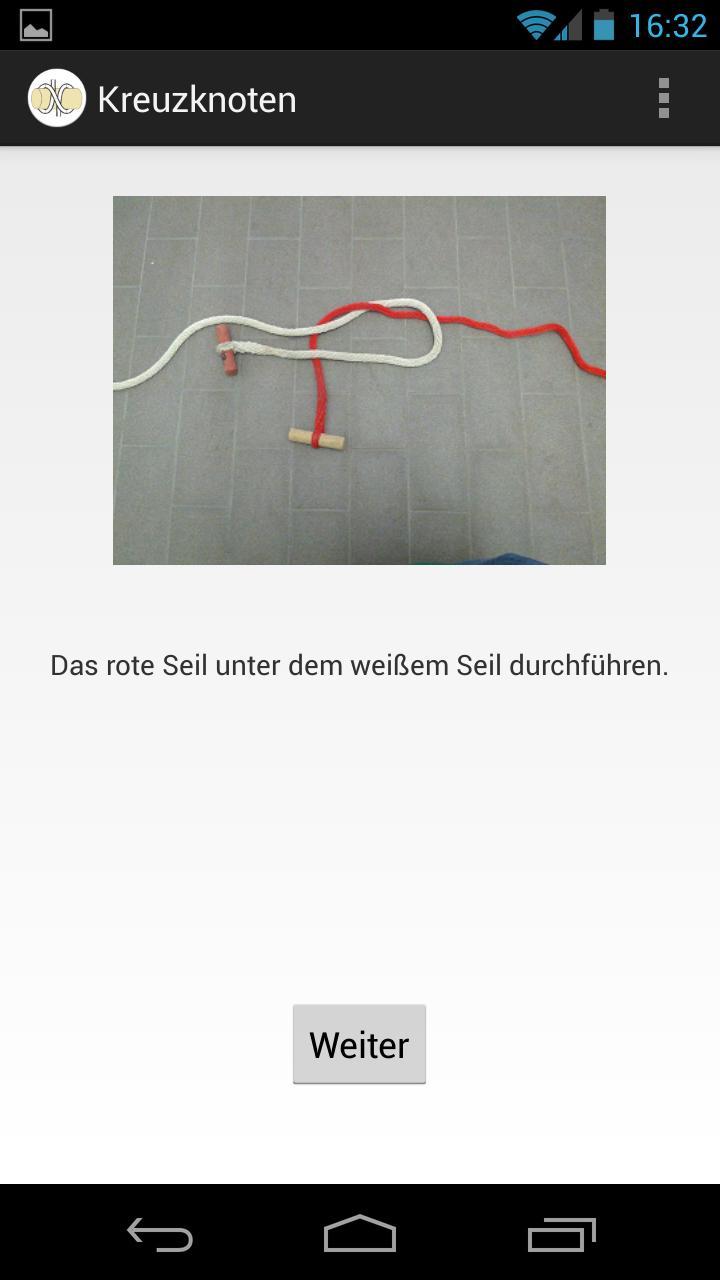The height and width of the screenshot is (1280, 720).
Task: Tap the Weiter button to continue
Action: [359, 1044]
